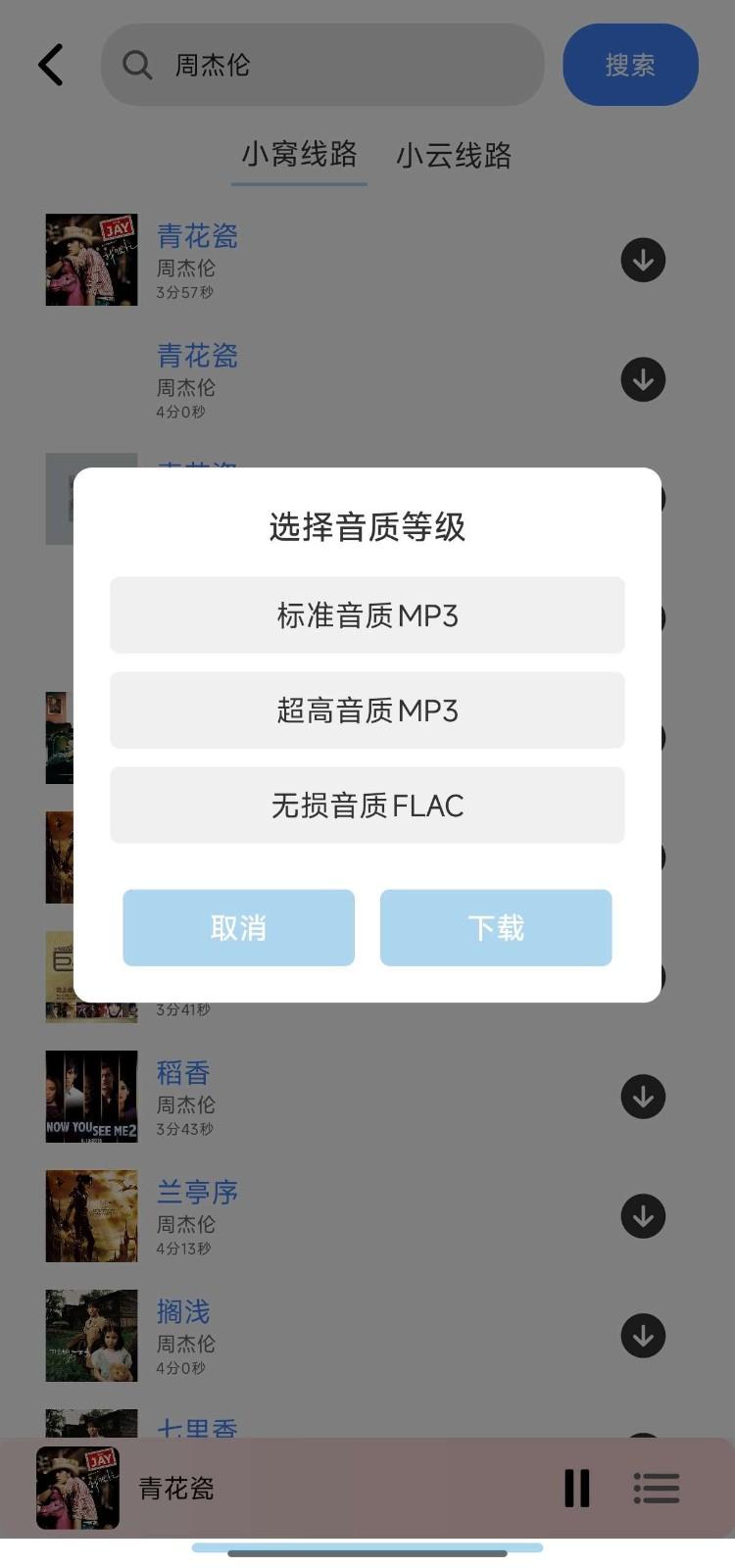Click the download icon next to 搁浅
Image resolution: width=735 pixels, height=1568 pixels.
click(643, 1335)
